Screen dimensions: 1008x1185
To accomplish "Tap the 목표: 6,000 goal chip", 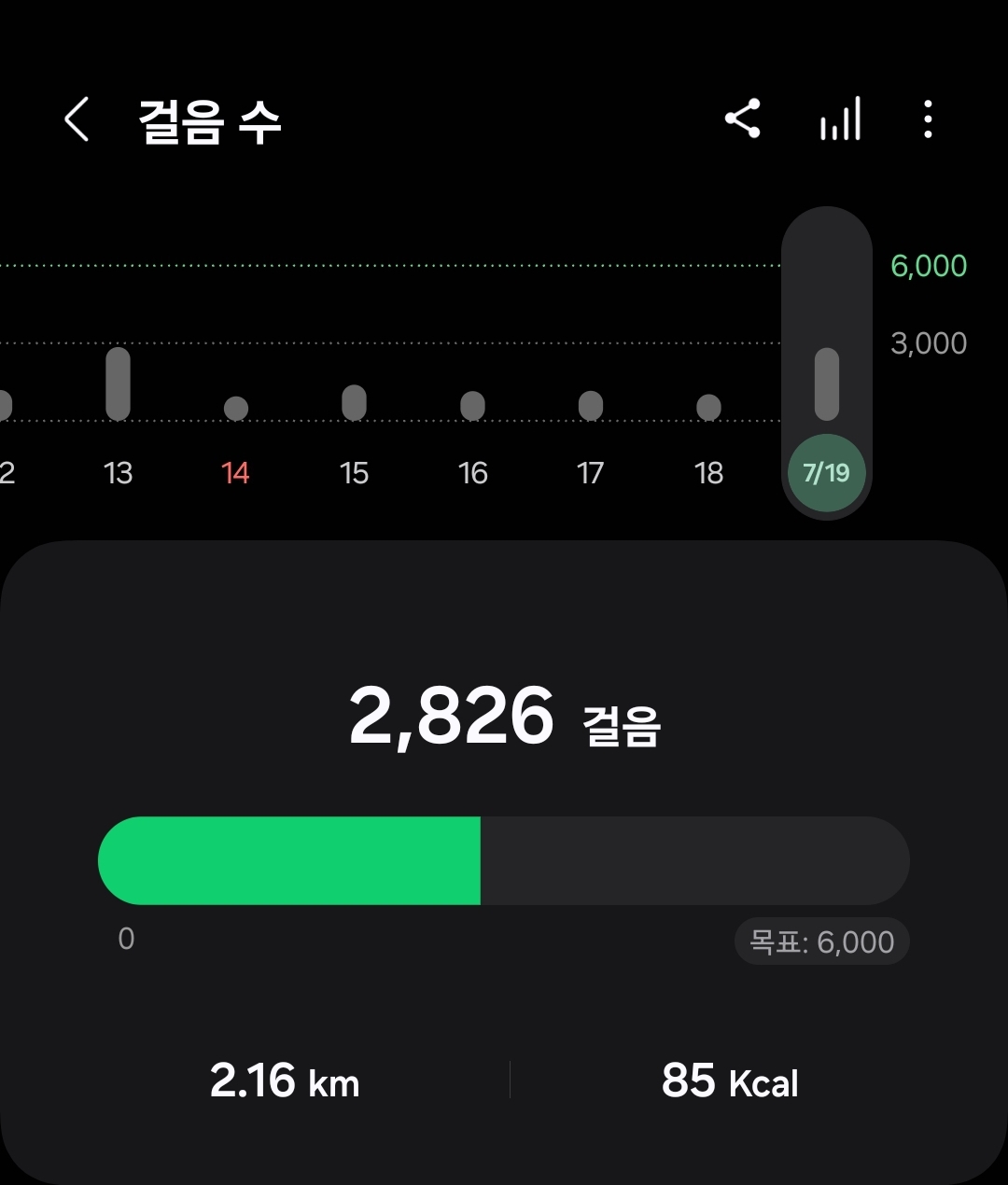I will click(821, 941).
